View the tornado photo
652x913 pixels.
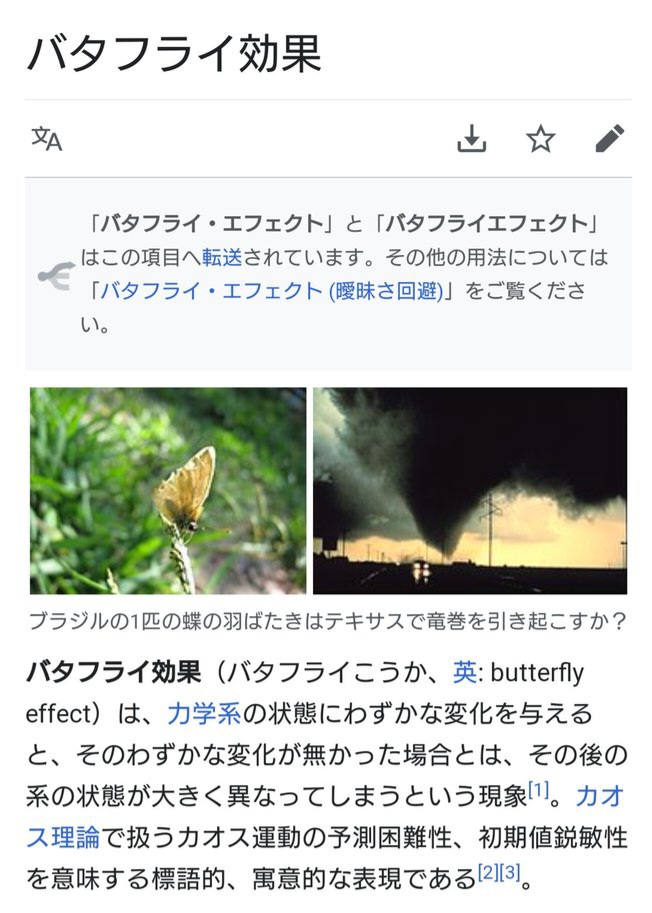click(x=470, y=491)
